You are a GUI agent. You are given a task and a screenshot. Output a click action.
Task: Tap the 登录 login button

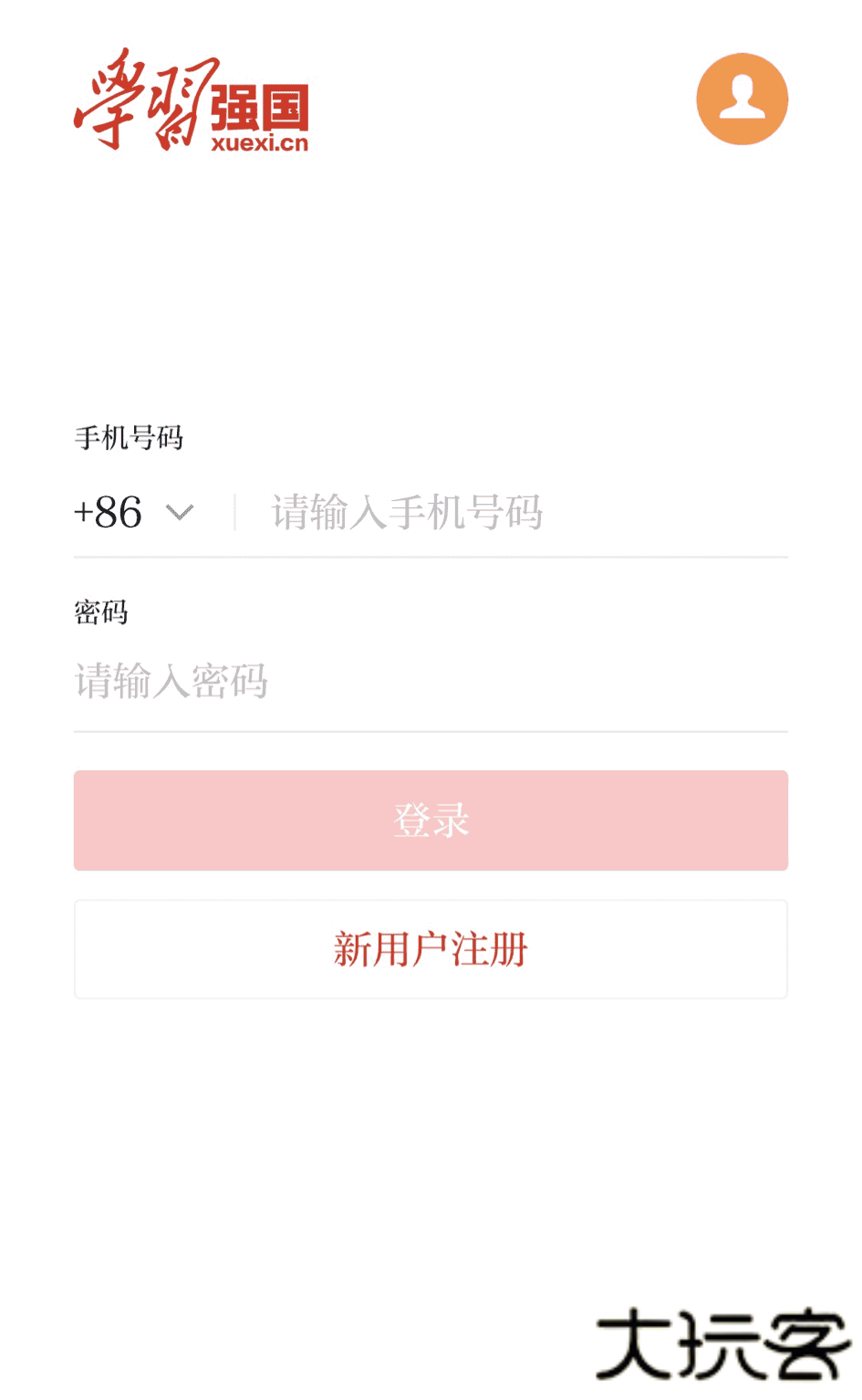(431, 820)
